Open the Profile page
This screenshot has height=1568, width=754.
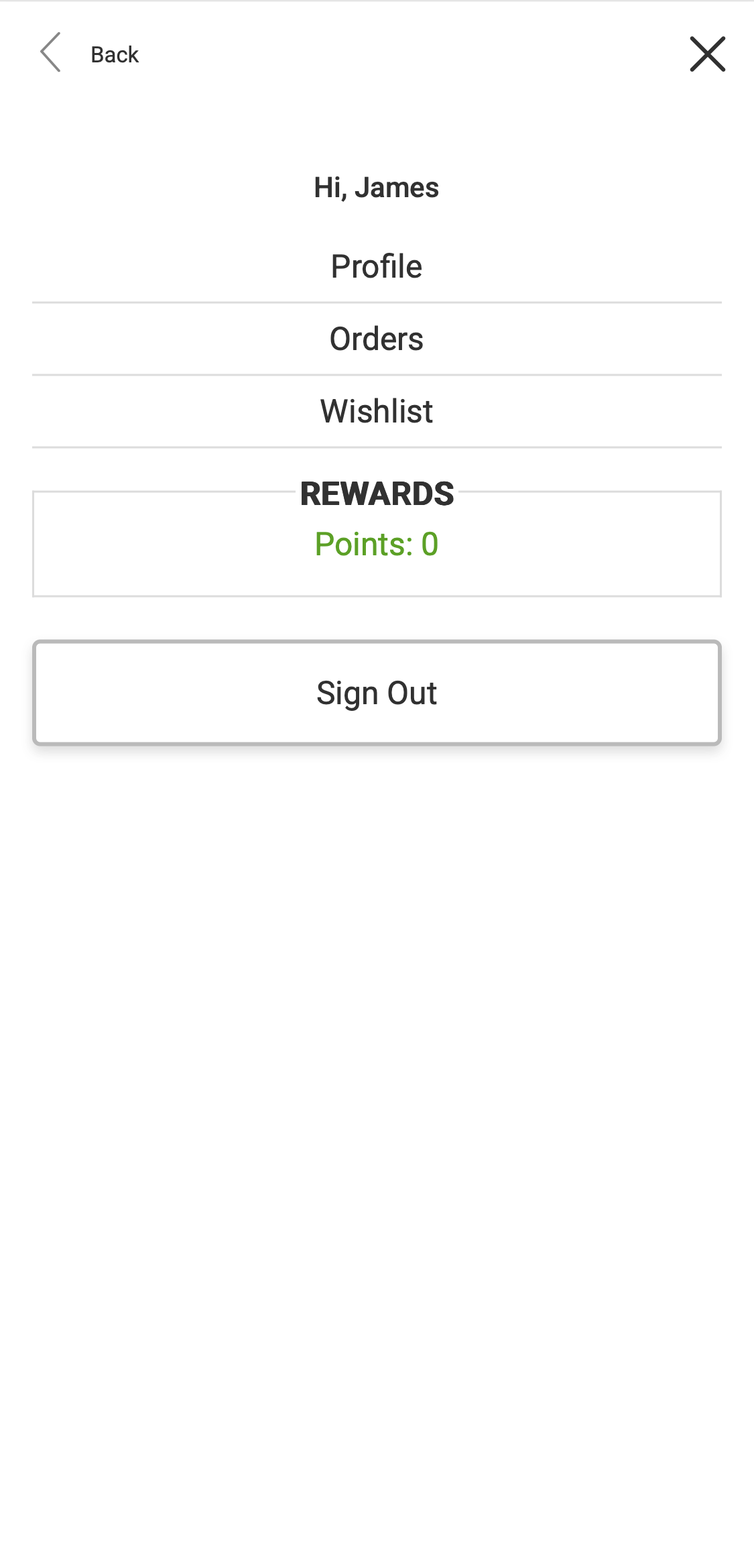(377, 266)
